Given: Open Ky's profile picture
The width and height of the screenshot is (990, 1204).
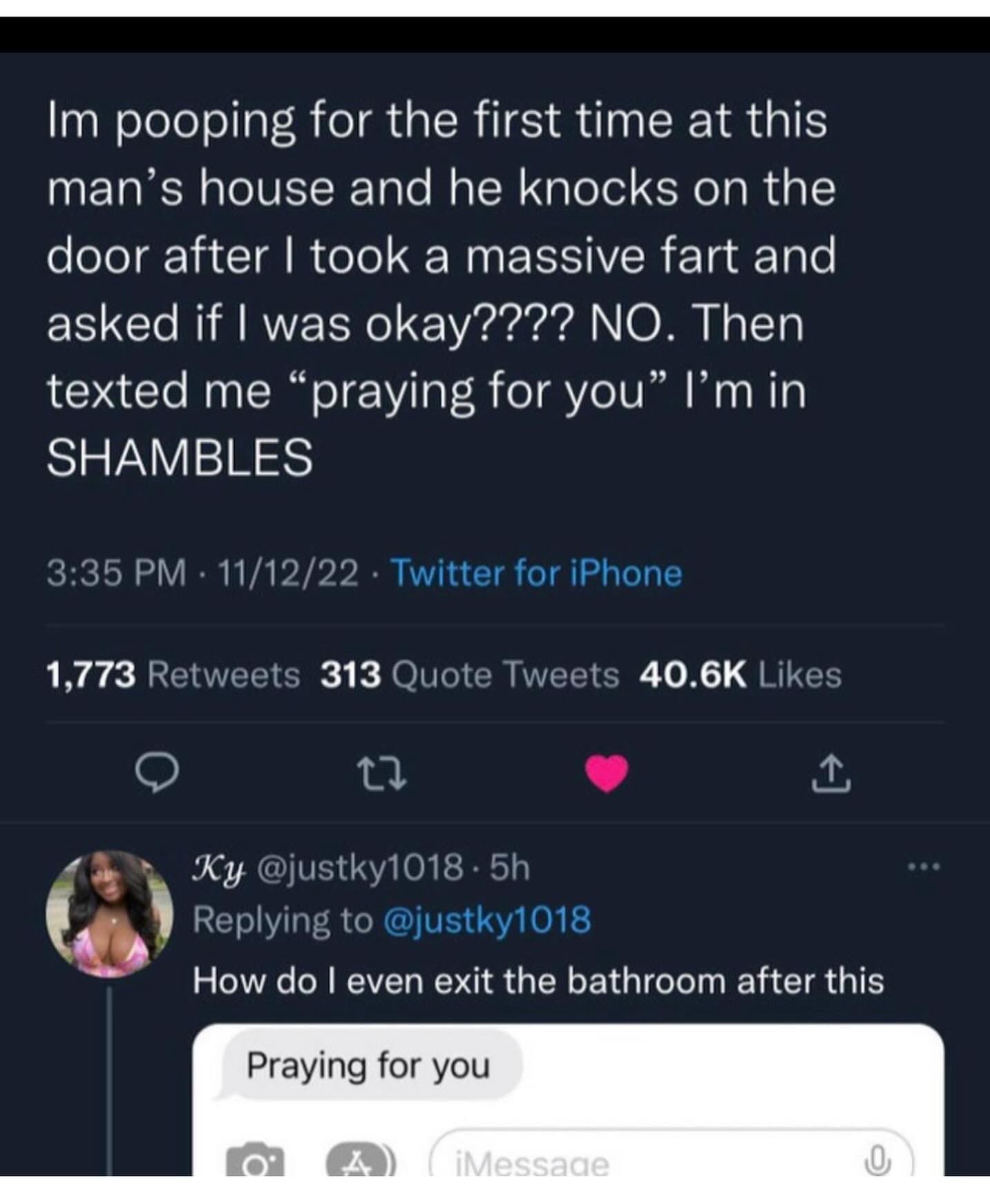Looking at the screenshot, I should pos(109,913).
